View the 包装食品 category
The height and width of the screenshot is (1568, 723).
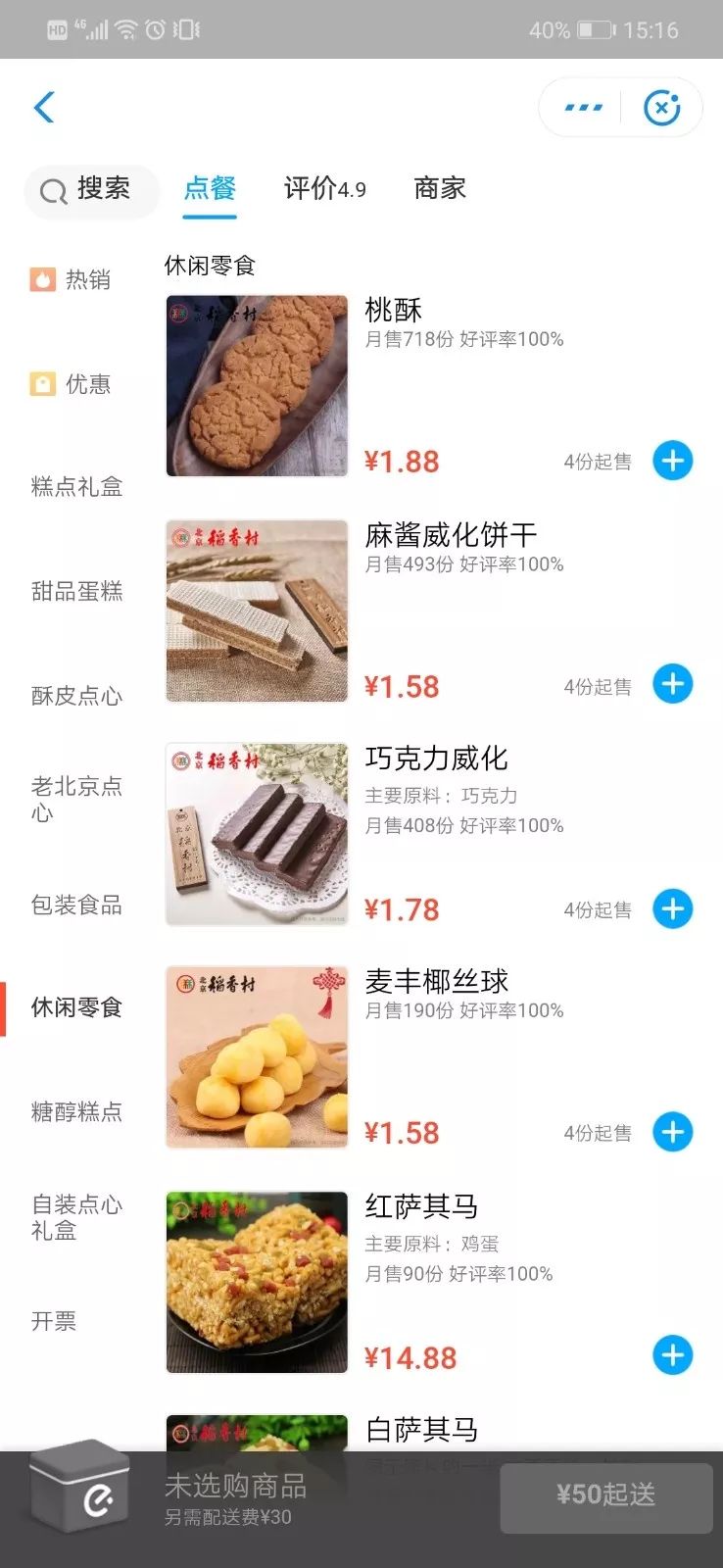[x=76, y=905]
